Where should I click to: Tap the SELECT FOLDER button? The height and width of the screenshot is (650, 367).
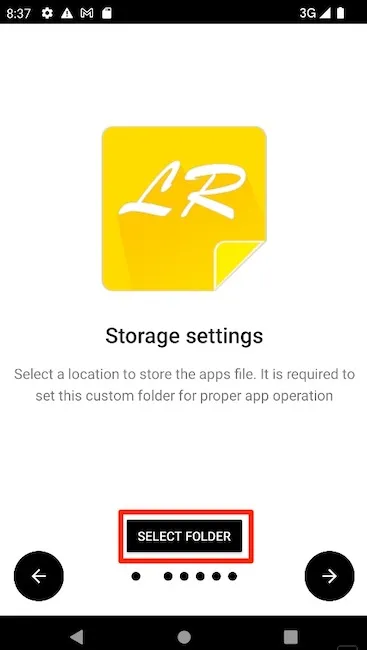click(x=184, y=536)
